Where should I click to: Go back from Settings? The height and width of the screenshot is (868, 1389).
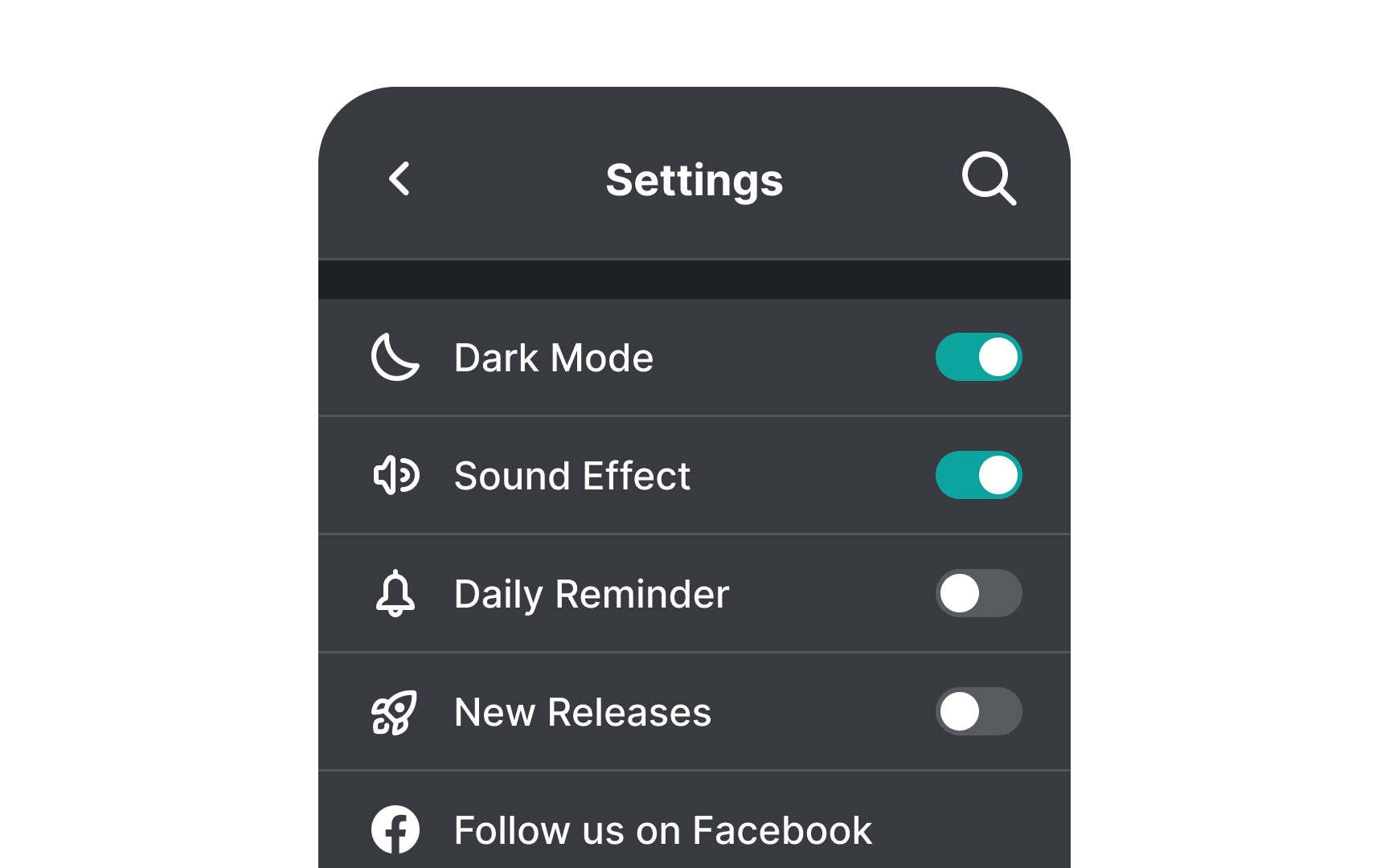click(x=399, y=178)
